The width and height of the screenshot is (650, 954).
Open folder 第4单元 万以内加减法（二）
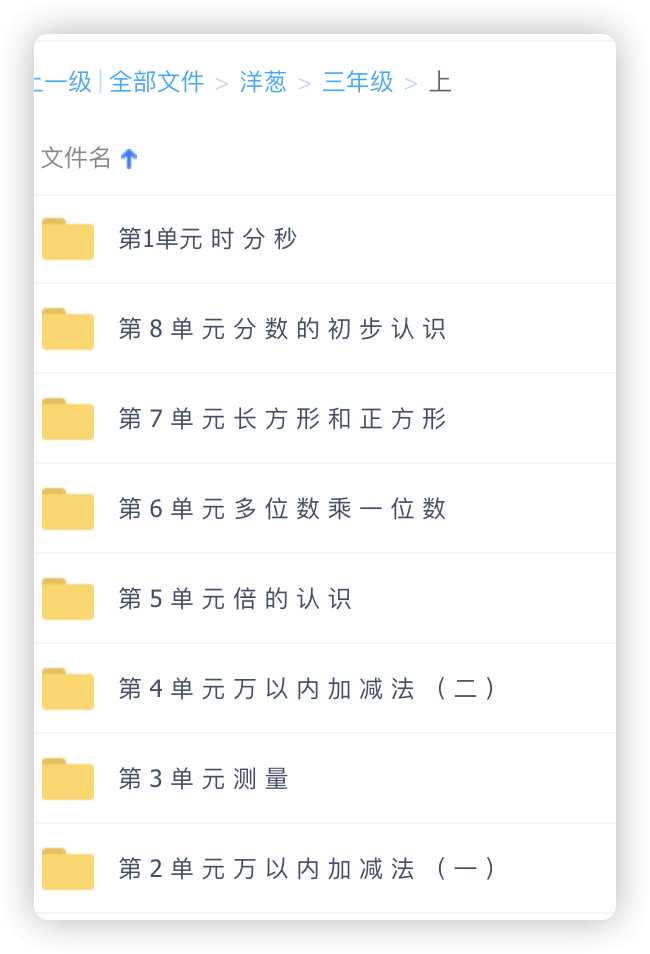point(306,689)
